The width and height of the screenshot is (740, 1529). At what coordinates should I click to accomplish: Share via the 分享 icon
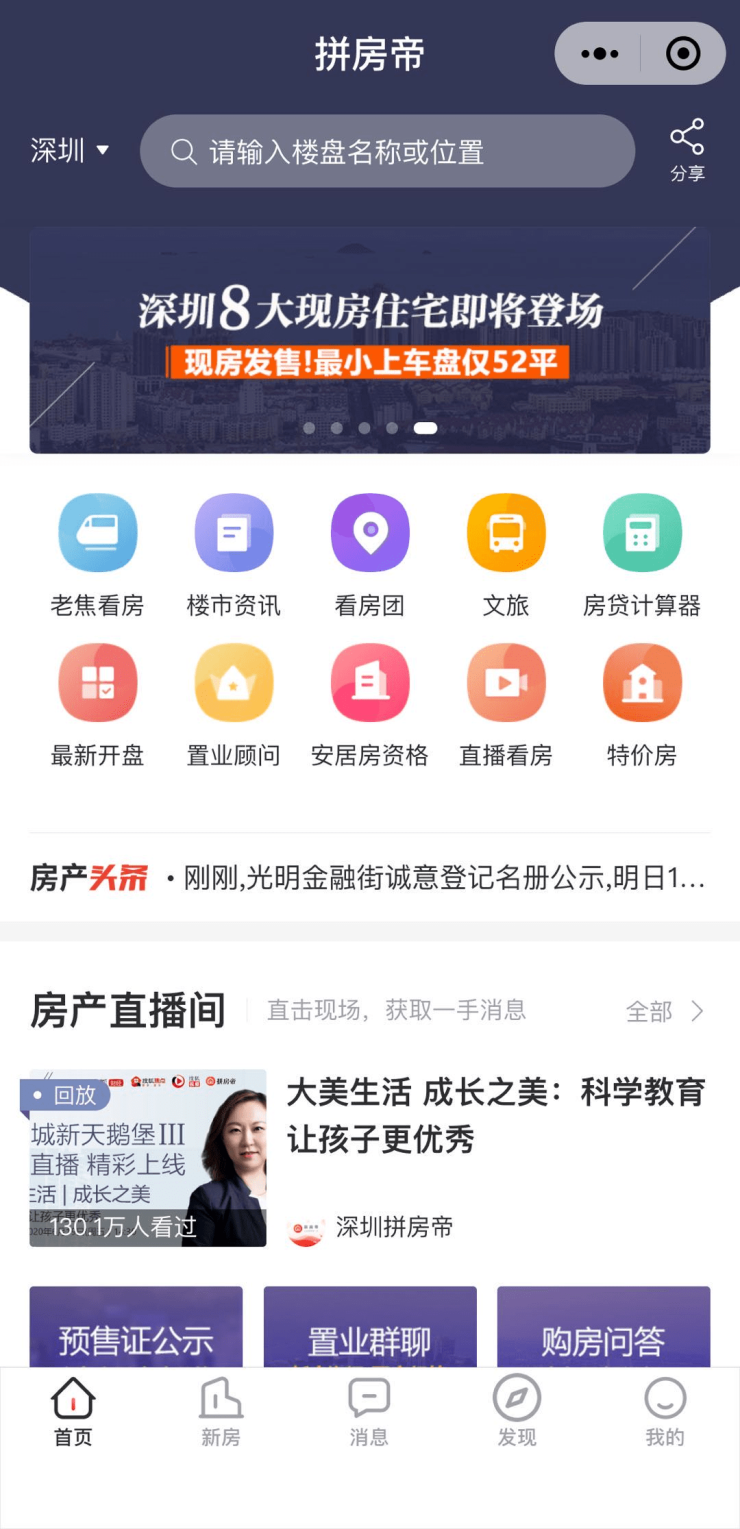pyautogui.click(x=687, y=150)
